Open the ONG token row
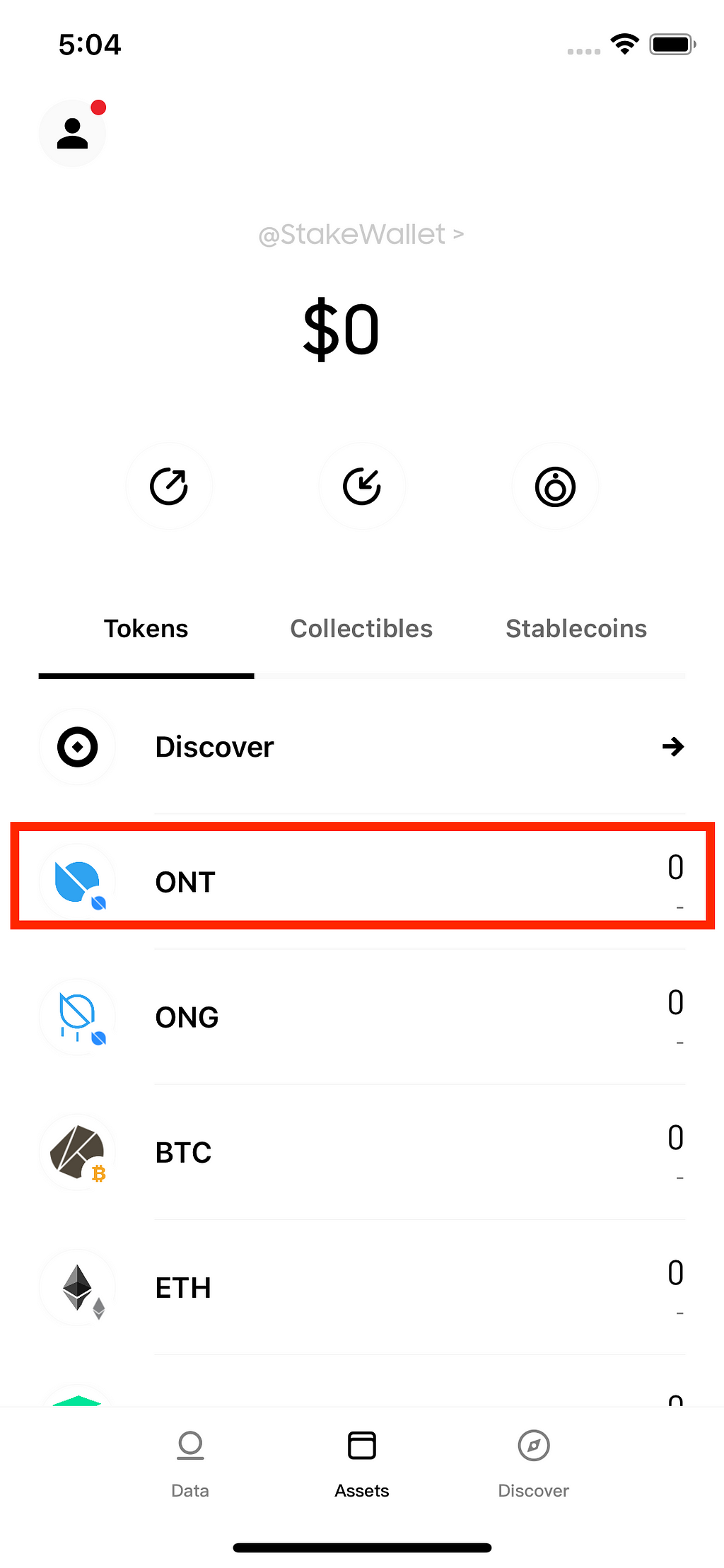The height and width of the screenshot is (1568, 724). 362,1017
